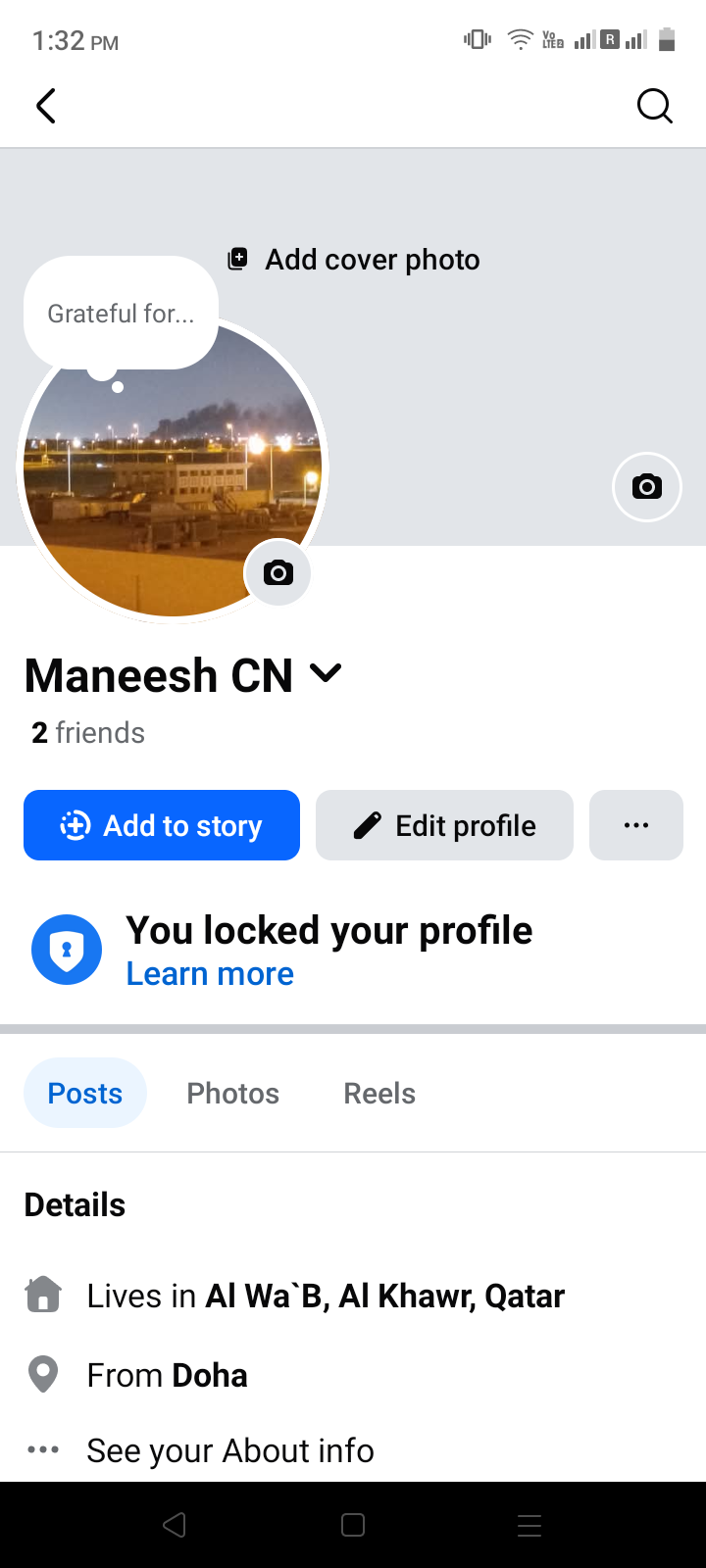Screen dimensions: 706x1568
Task: Open See your About info
Action: click(229, 1450)
